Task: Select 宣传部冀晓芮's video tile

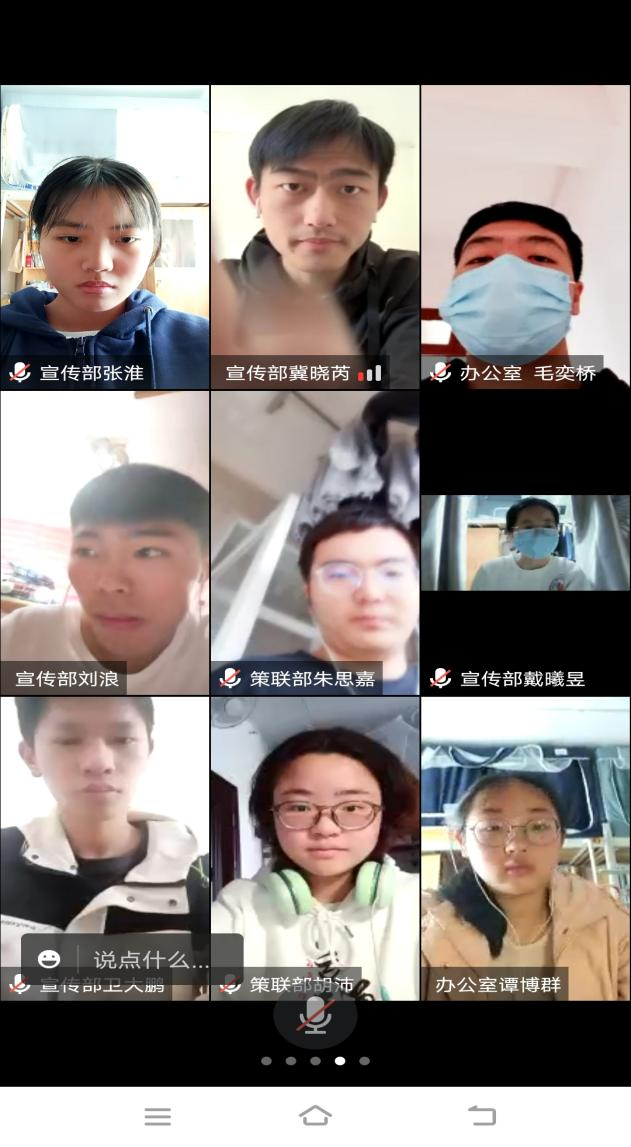Action: [x=315, y=236]
